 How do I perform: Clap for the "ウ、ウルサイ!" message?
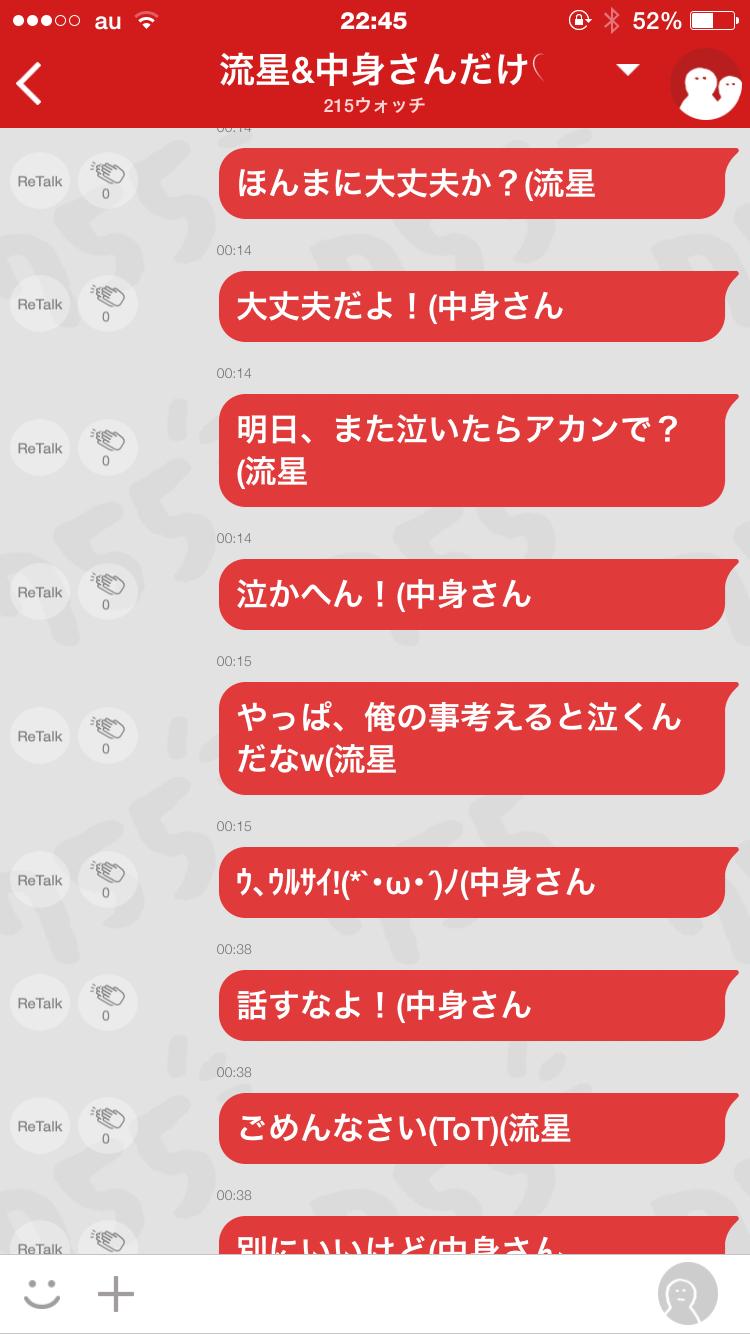pyautogui.click(x=108, y=879)
